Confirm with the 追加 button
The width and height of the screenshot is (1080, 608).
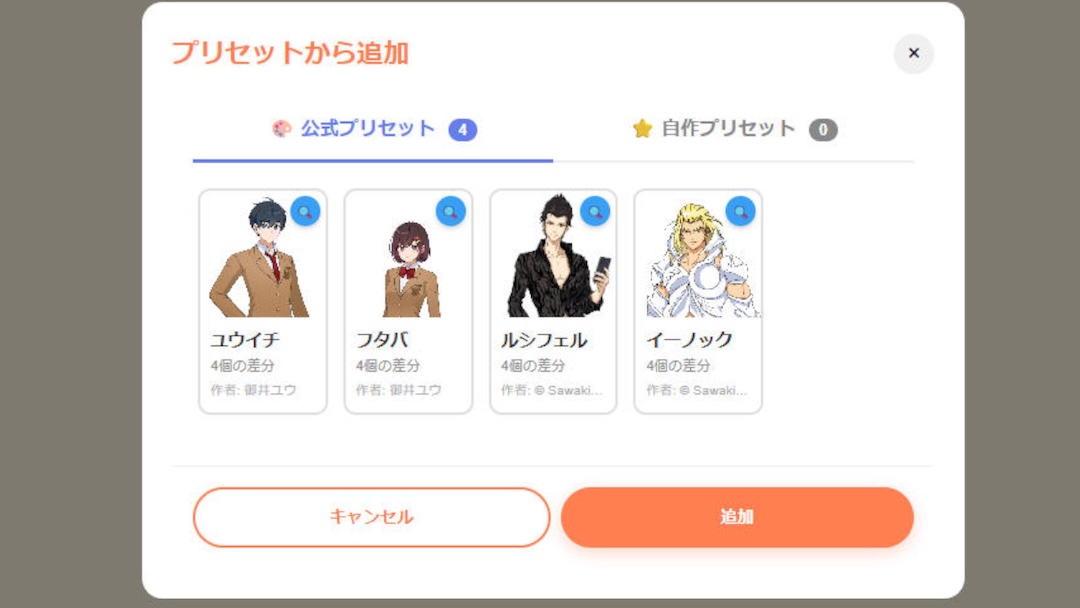click(x=737, y=517)
